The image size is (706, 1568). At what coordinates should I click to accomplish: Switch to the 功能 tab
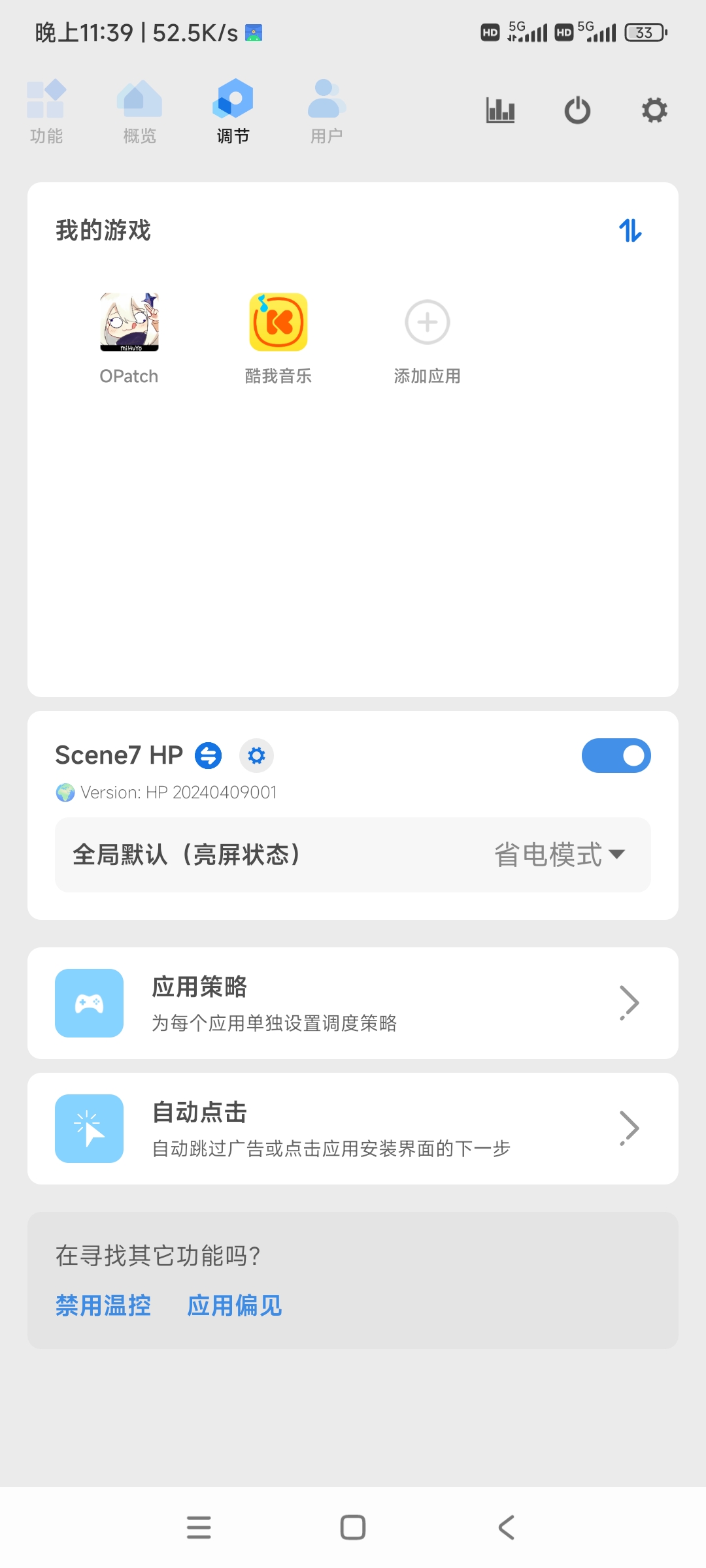(46, 111)
